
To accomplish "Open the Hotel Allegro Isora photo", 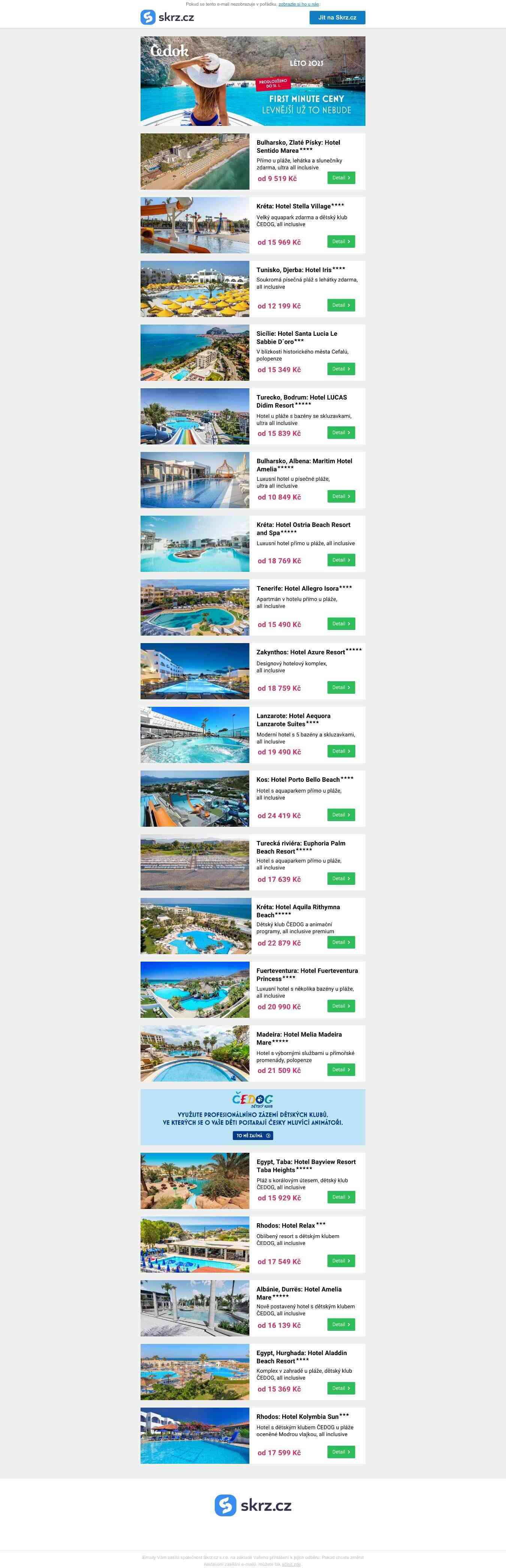I will click(195, 607).
